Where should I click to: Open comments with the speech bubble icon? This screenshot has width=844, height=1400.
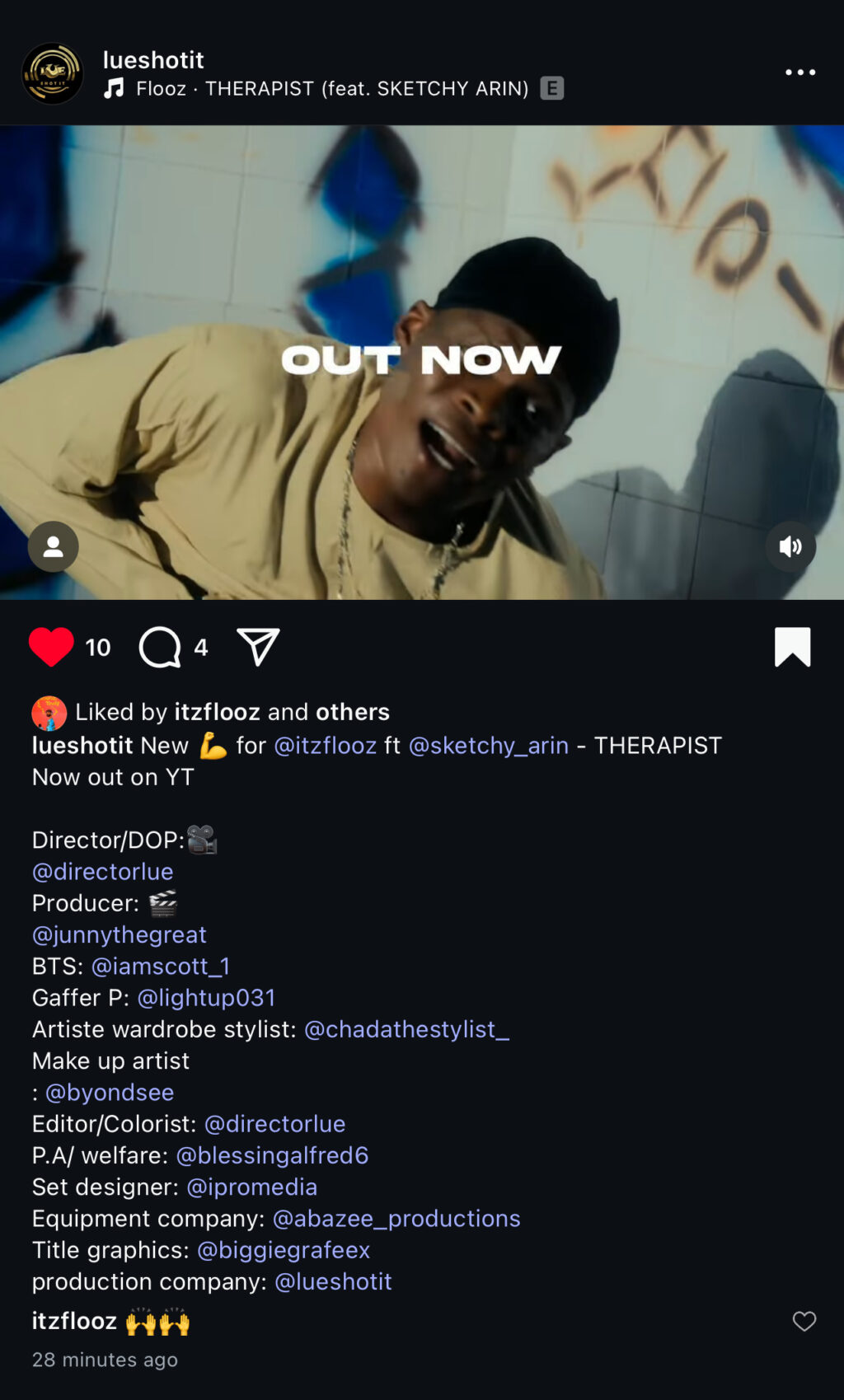click(x=160, y=647)
